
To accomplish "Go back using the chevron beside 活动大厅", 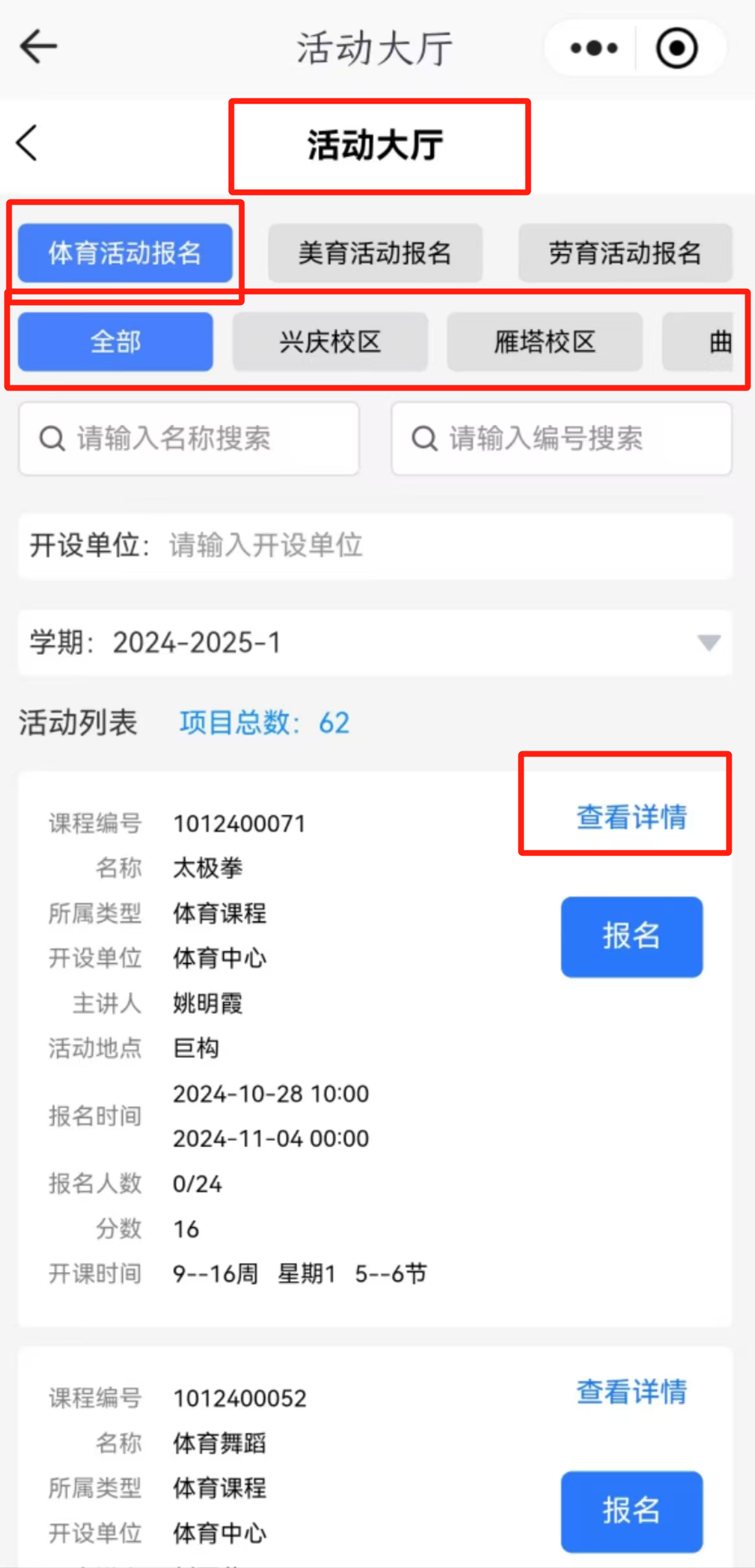I will point(27,142).
